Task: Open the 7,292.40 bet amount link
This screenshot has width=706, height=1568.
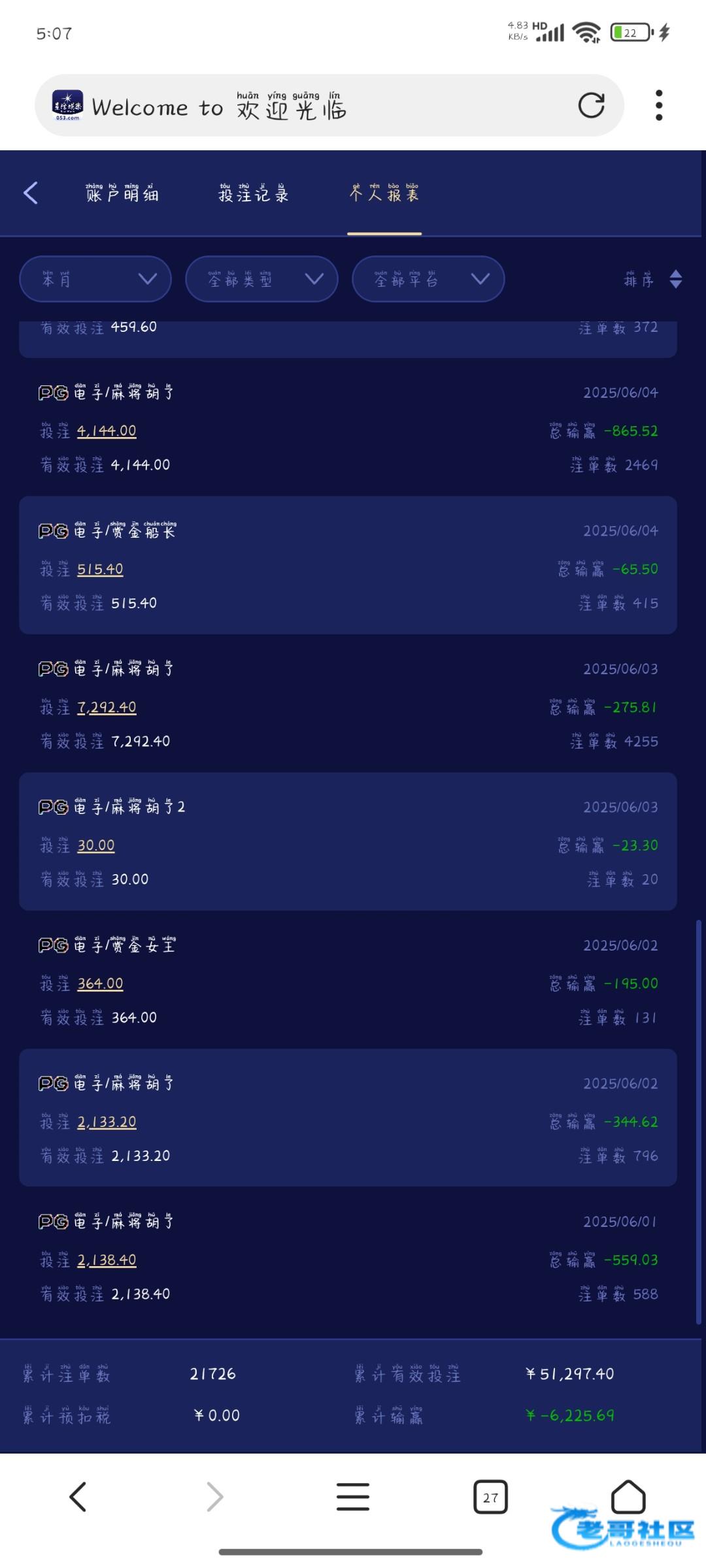Action: tap(107, 708)
